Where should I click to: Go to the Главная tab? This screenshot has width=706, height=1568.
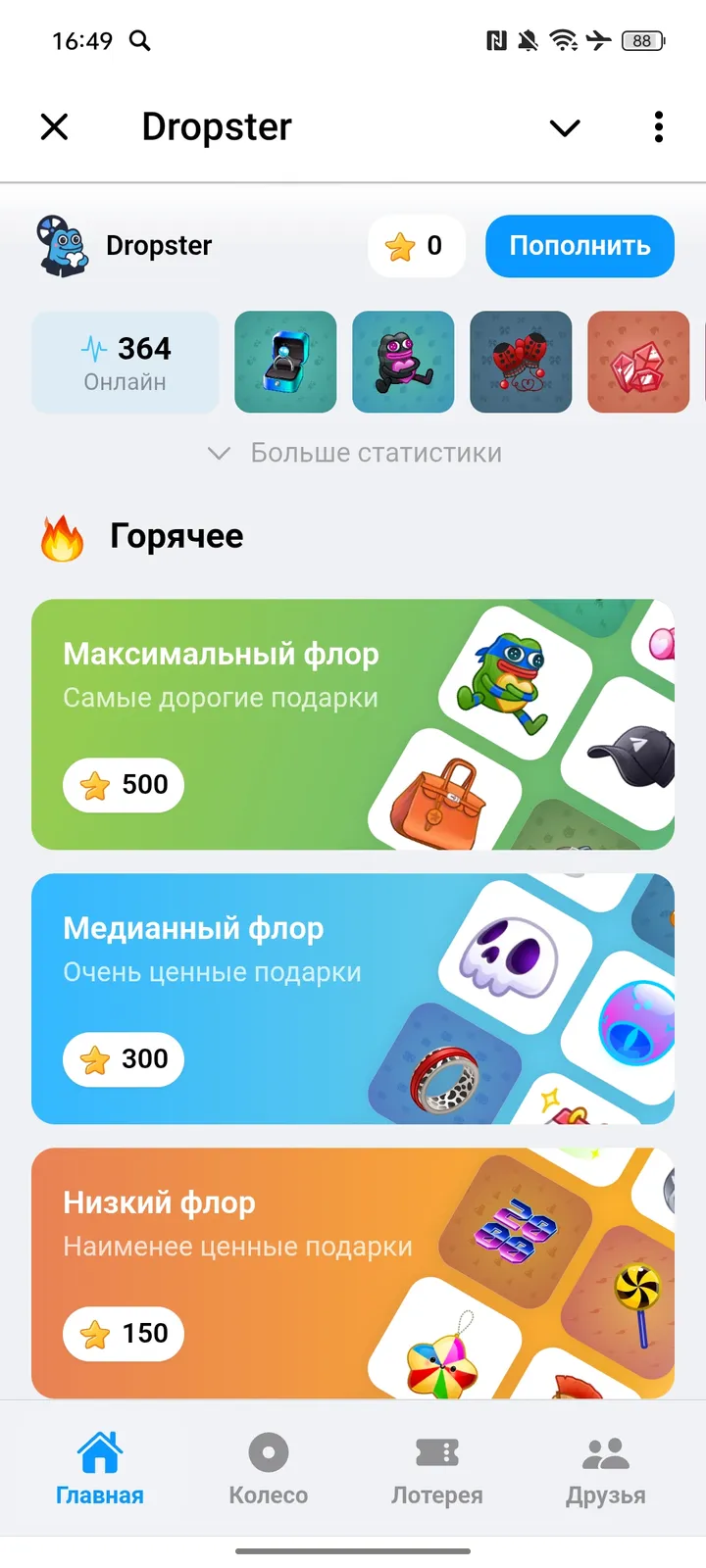[x=99, y=1468]
